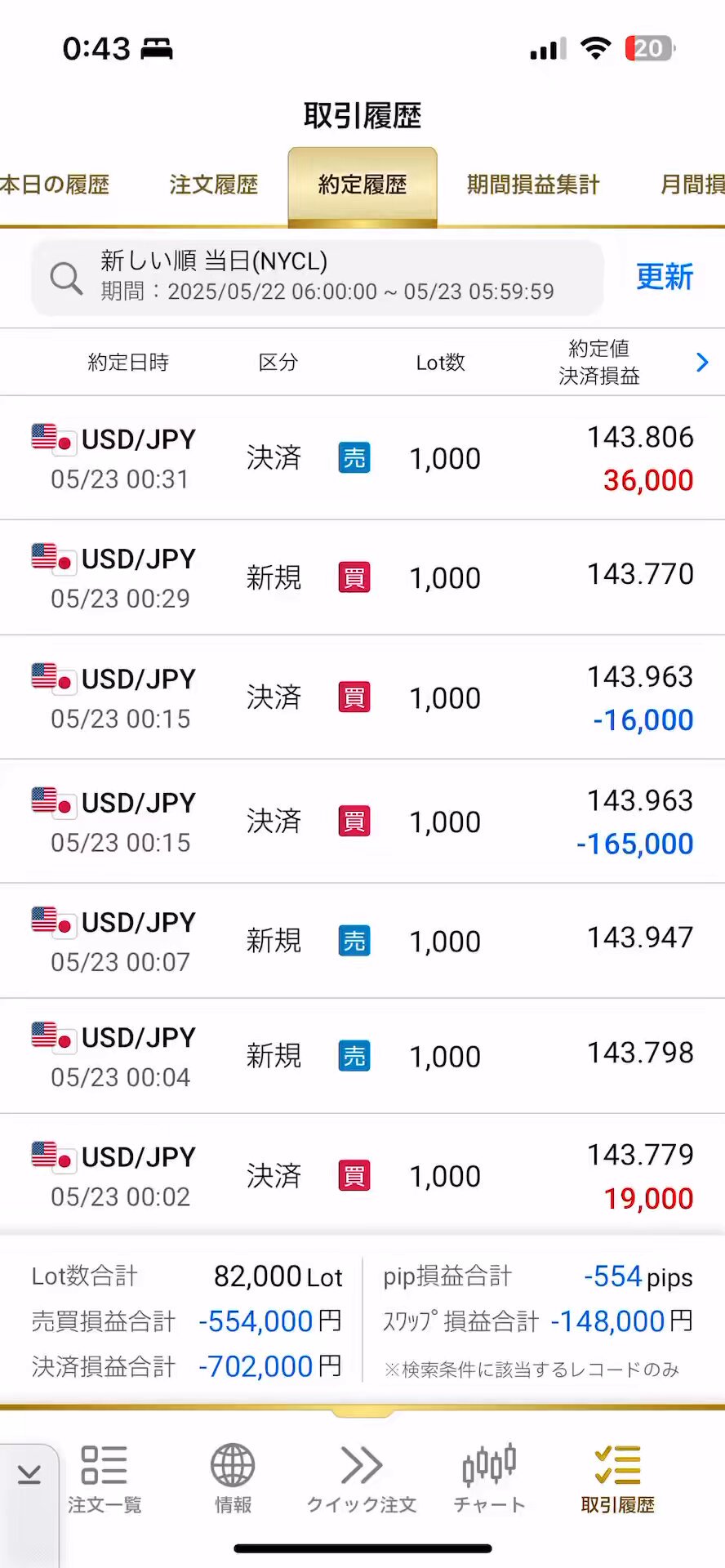Open the 期間損益集計 tab
This screenshot has width=725, height=1568.
(x=533, y=185)
